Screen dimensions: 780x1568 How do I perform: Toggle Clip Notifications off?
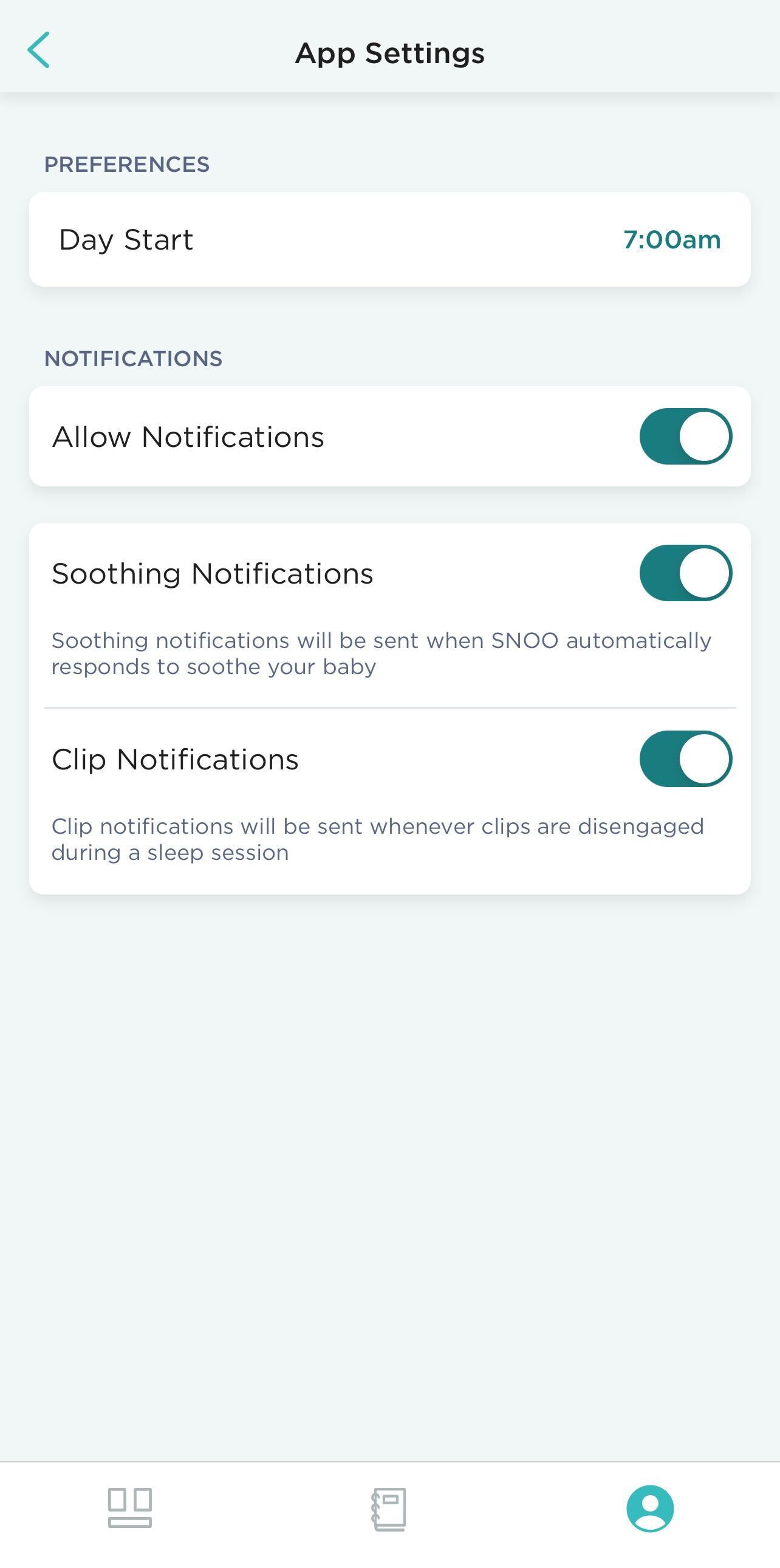tap(686, 758)
